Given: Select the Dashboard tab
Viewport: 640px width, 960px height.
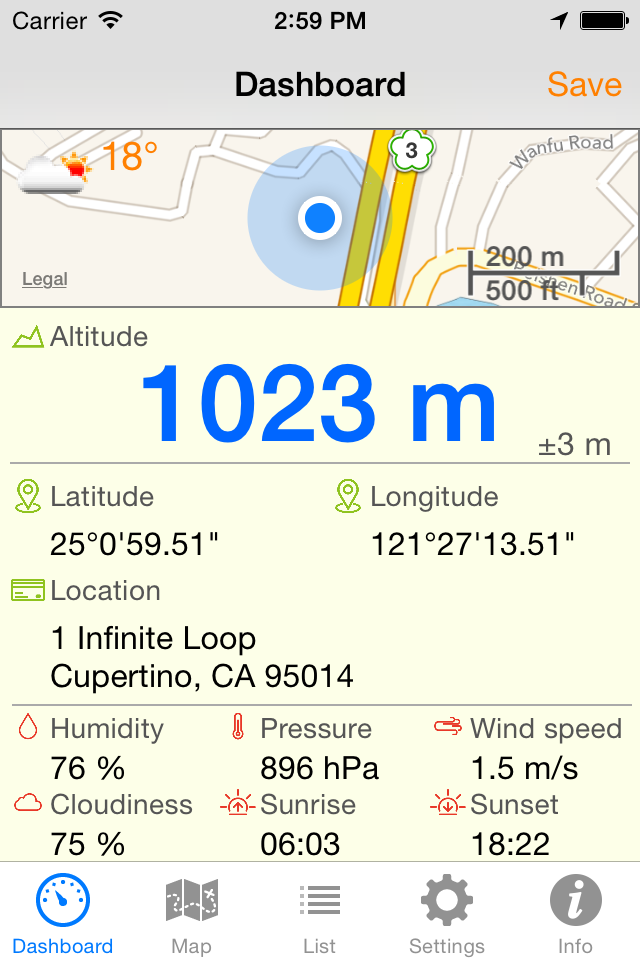Looking at the screenshot, I should 63,914.
